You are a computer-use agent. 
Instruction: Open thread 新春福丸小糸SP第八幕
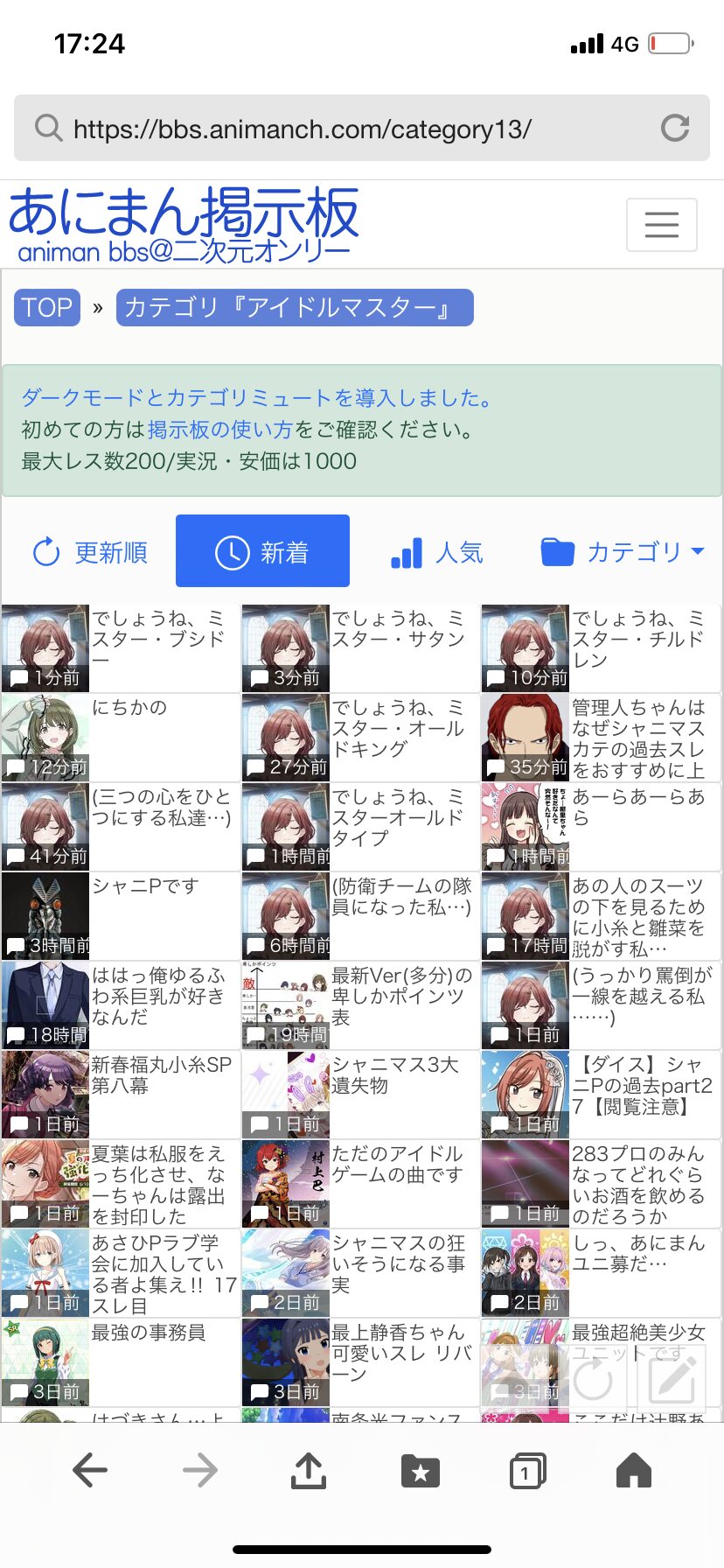click(x=121, y=1095)
